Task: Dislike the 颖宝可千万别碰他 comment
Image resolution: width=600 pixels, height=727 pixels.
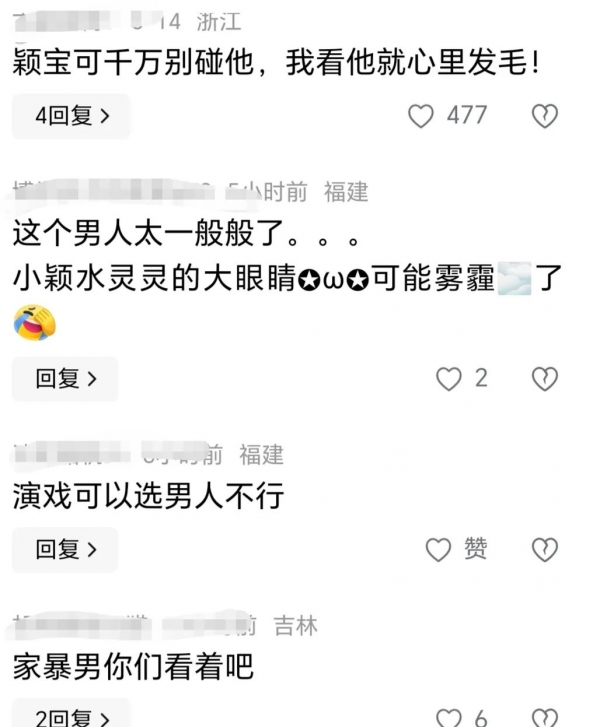Action: click(543, 116)
